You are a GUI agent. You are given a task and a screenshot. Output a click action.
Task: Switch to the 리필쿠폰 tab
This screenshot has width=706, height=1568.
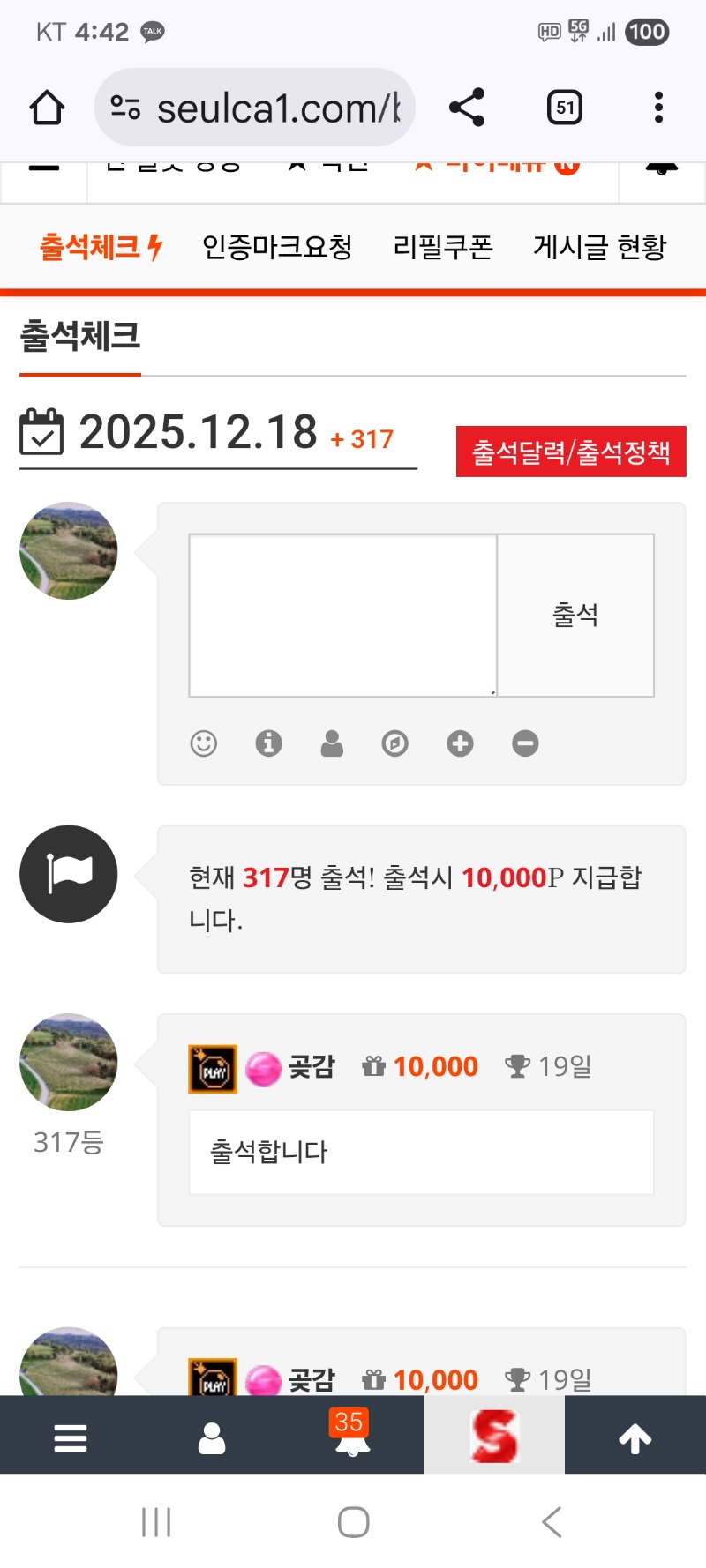click(x=443, y=247)
